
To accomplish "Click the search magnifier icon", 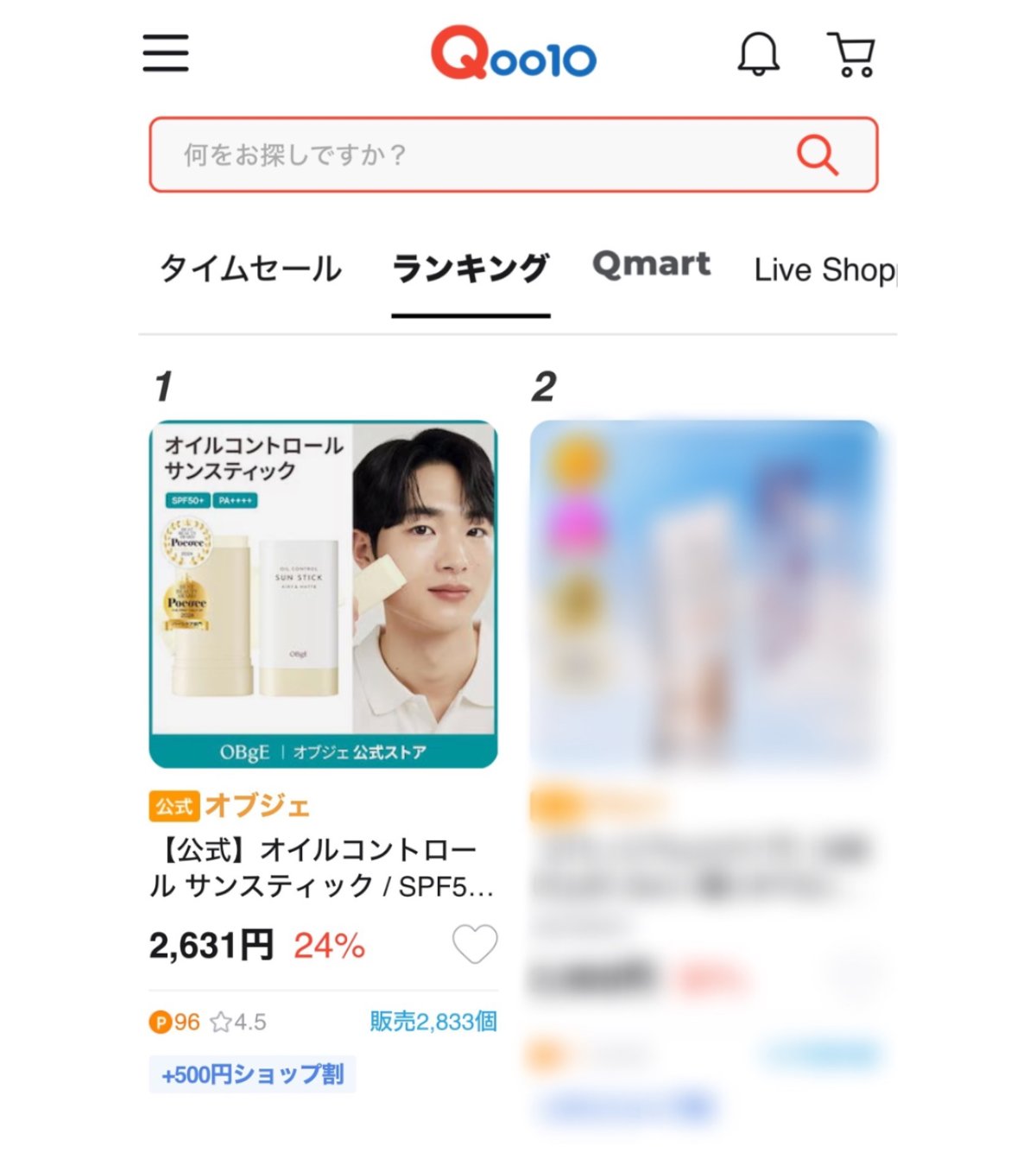I will tap(817, 155).
